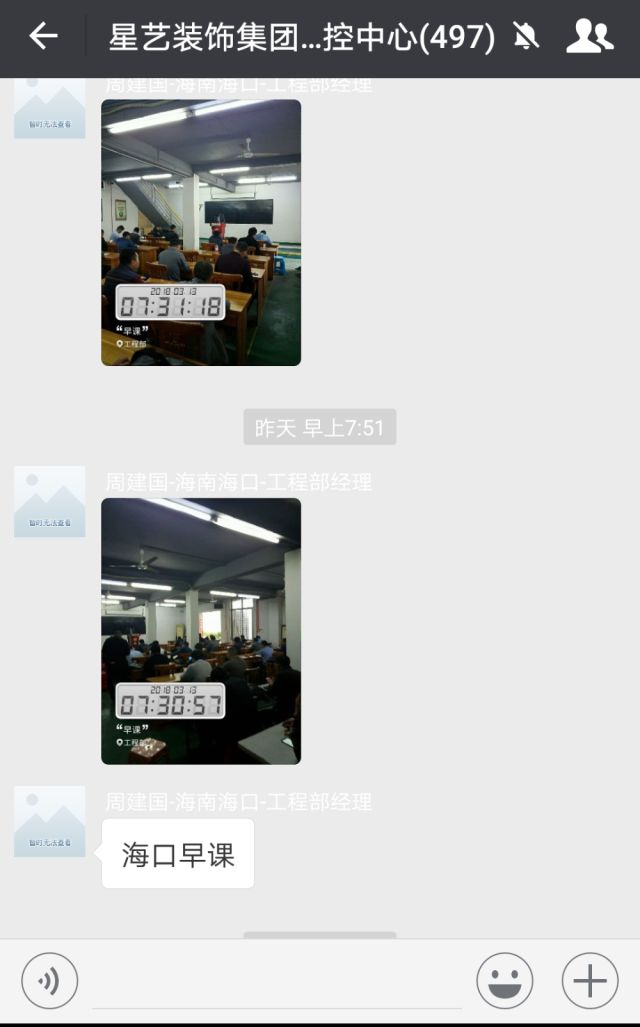Go back from the group chat

(43, 36)
